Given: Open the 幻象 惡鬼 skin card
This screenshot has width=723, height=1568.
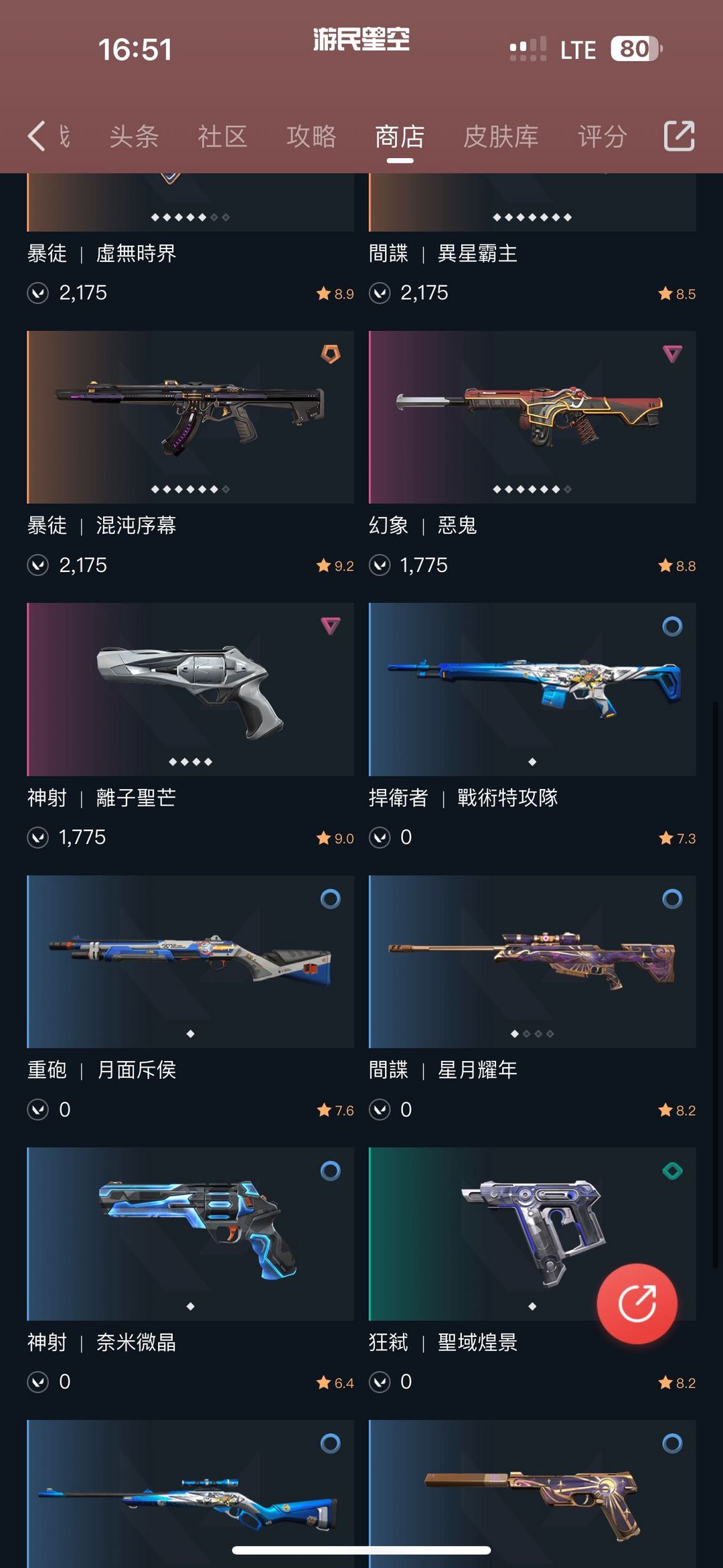Looking at the screenshot, I should (532, 454).
